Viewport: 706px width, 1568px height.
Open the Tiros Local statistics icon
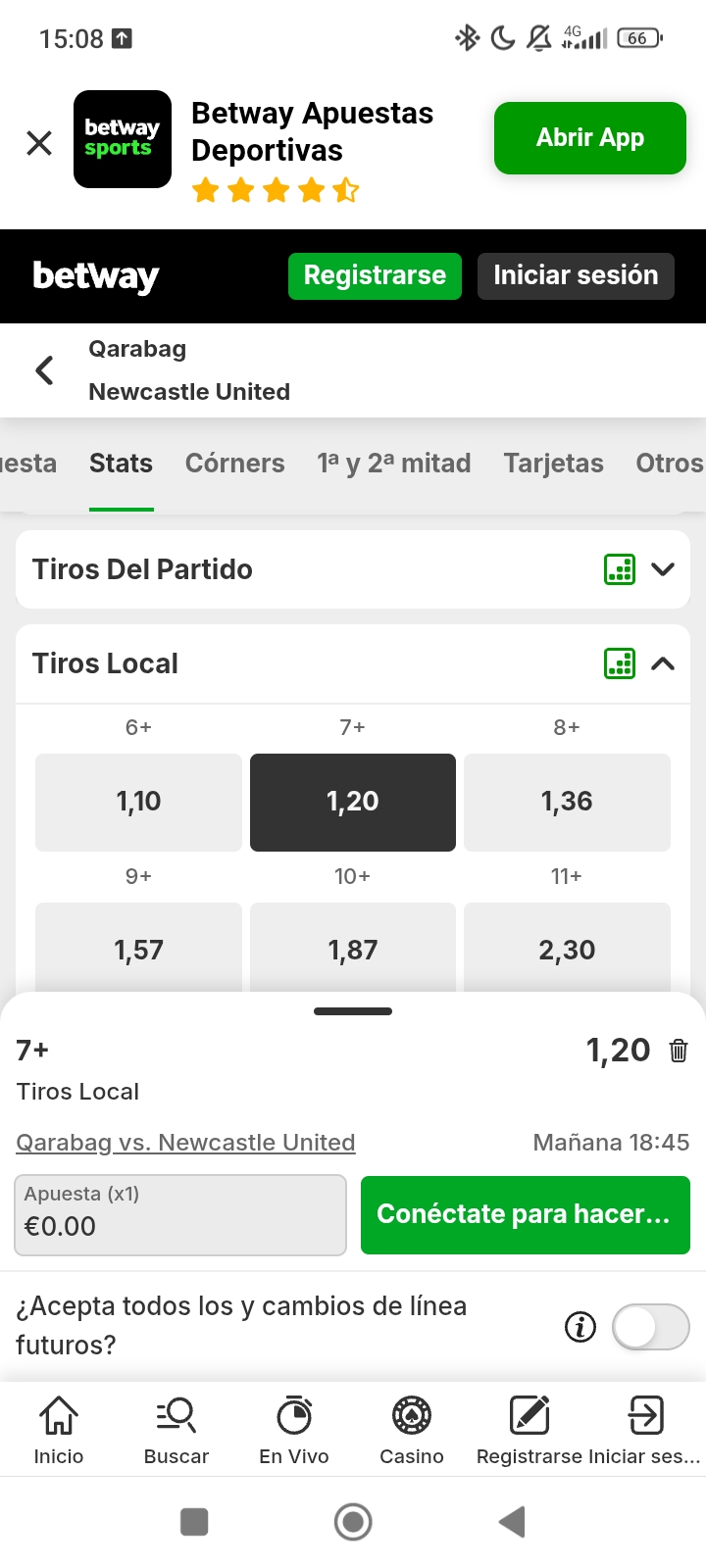[x=619, y=663]
